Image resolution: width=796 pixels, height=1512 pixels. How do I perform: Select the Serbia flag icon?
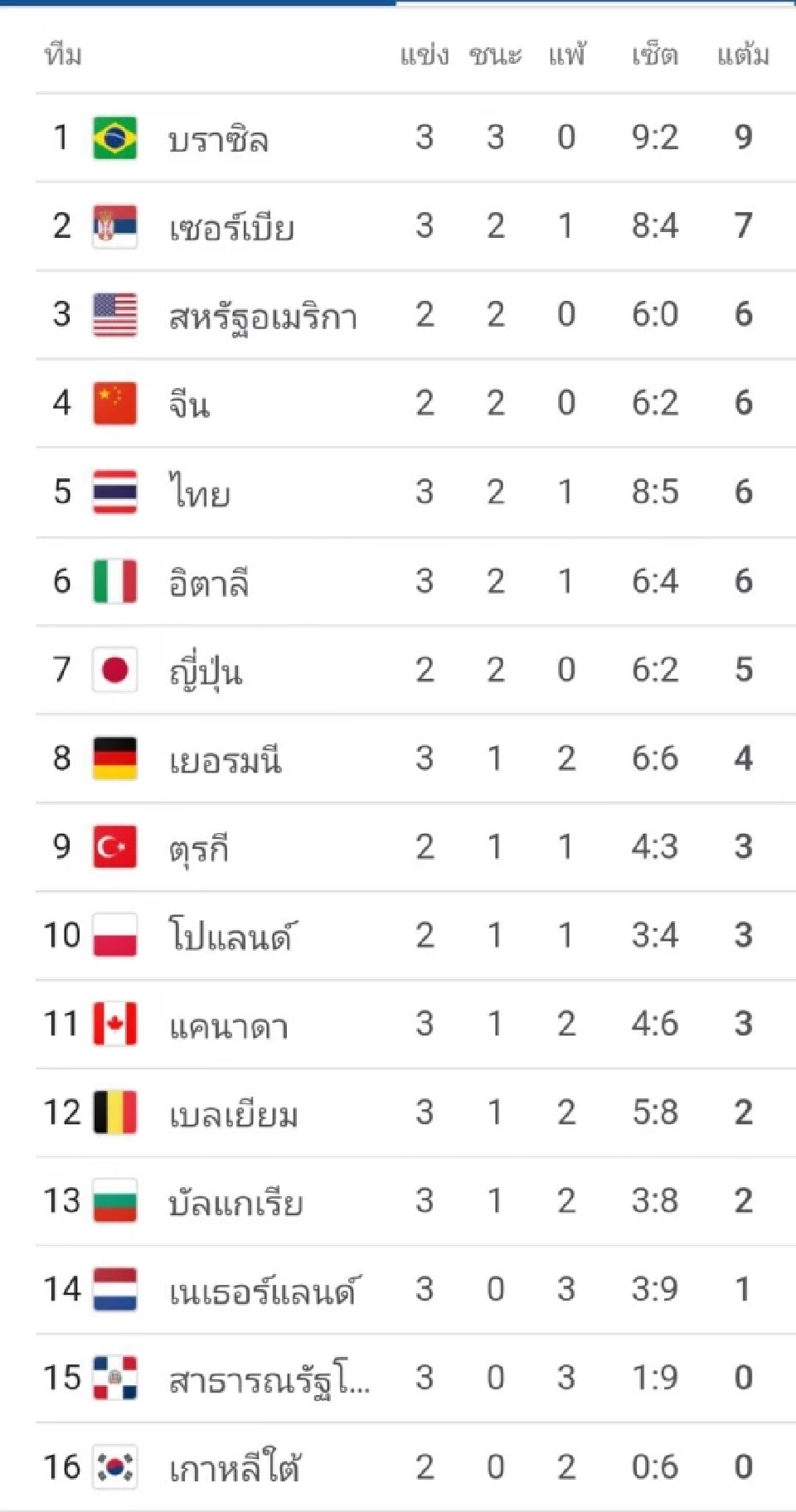point(115,225)
